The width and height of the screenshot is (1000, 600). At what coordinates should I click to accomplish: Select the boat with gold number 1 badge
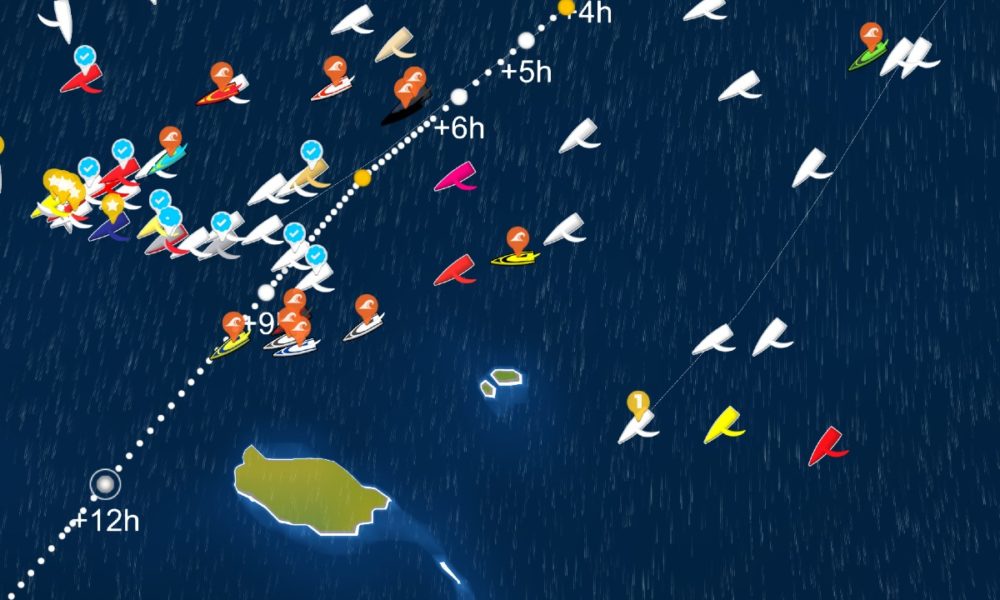[x=637, y=425]
